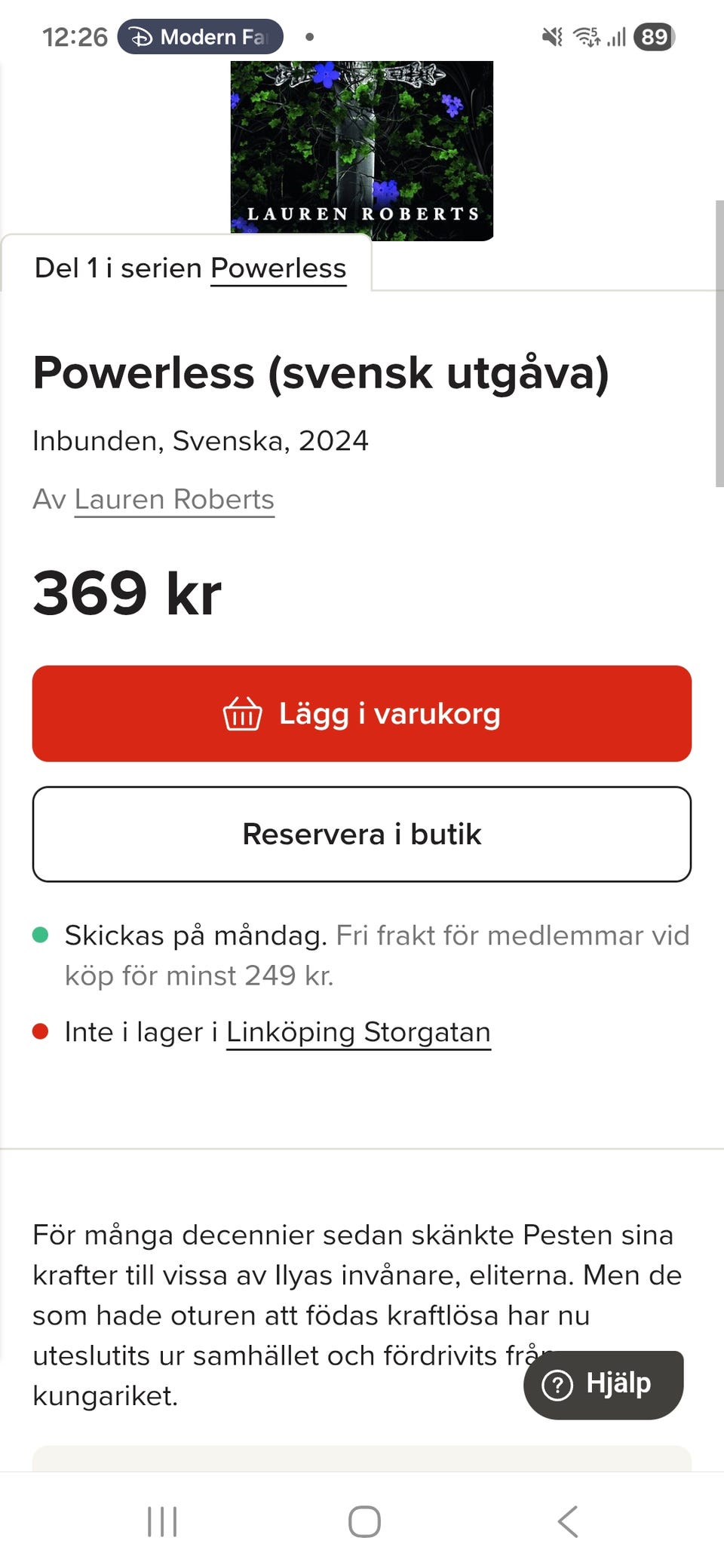Open the Hjälp help chat
The height and width of the screenshot is (1568, 724).
(603, 1385)
